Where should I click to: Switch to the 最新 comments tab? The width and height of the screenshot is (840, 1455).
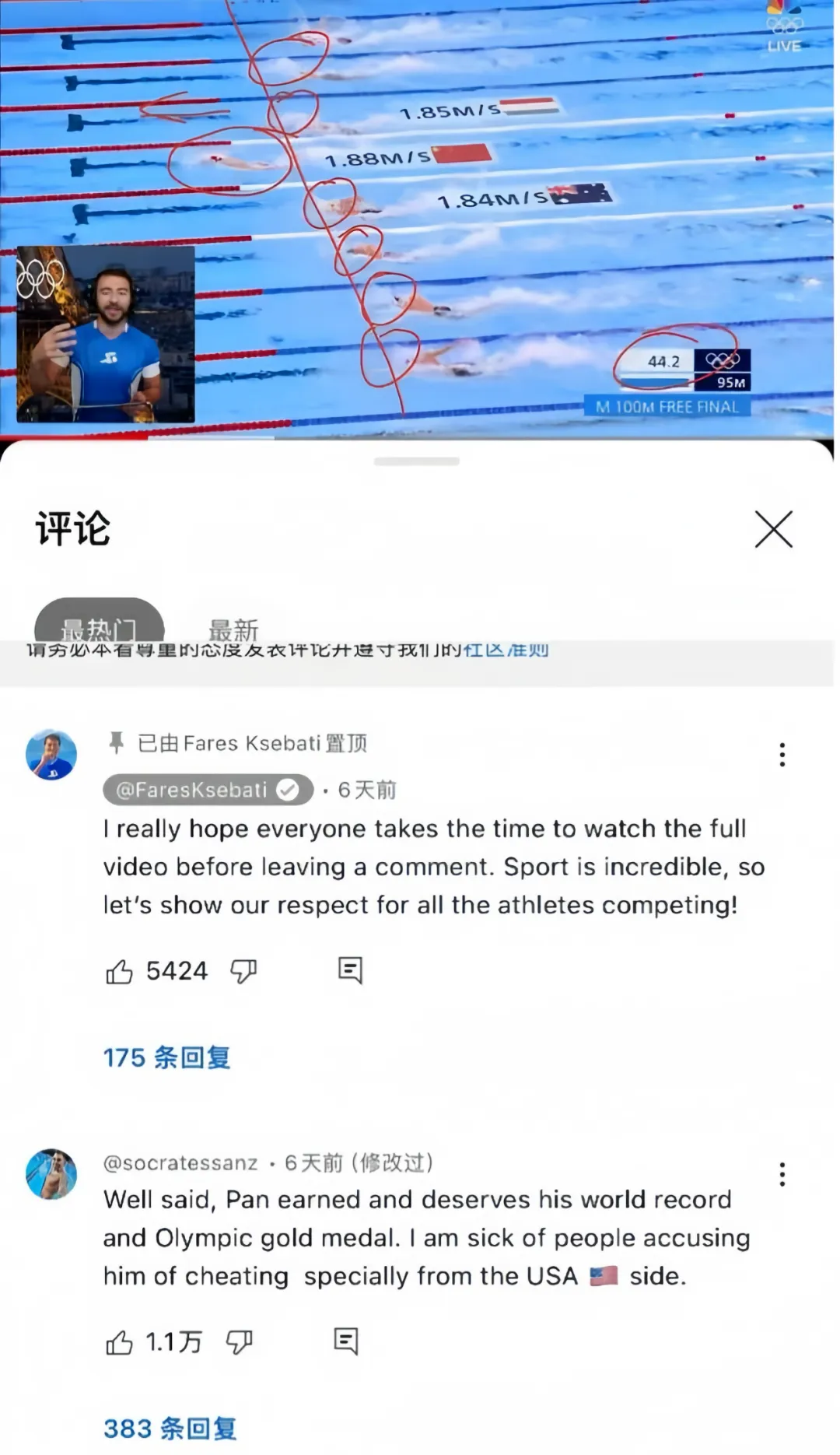pos(233,629)
